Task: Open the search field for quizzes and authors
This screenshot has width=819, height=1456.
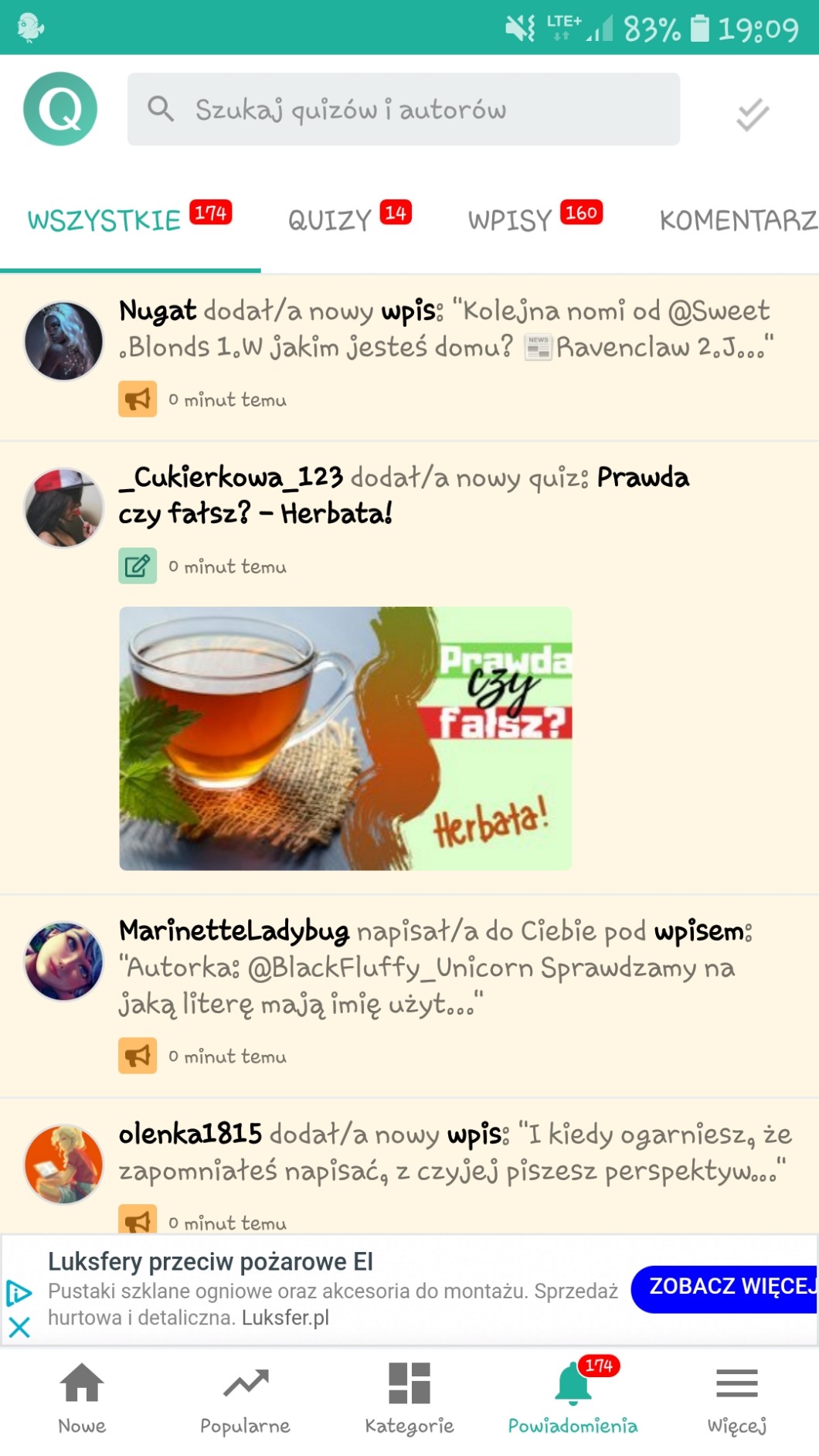Action: pyautogui.click(x=403, y=109)
